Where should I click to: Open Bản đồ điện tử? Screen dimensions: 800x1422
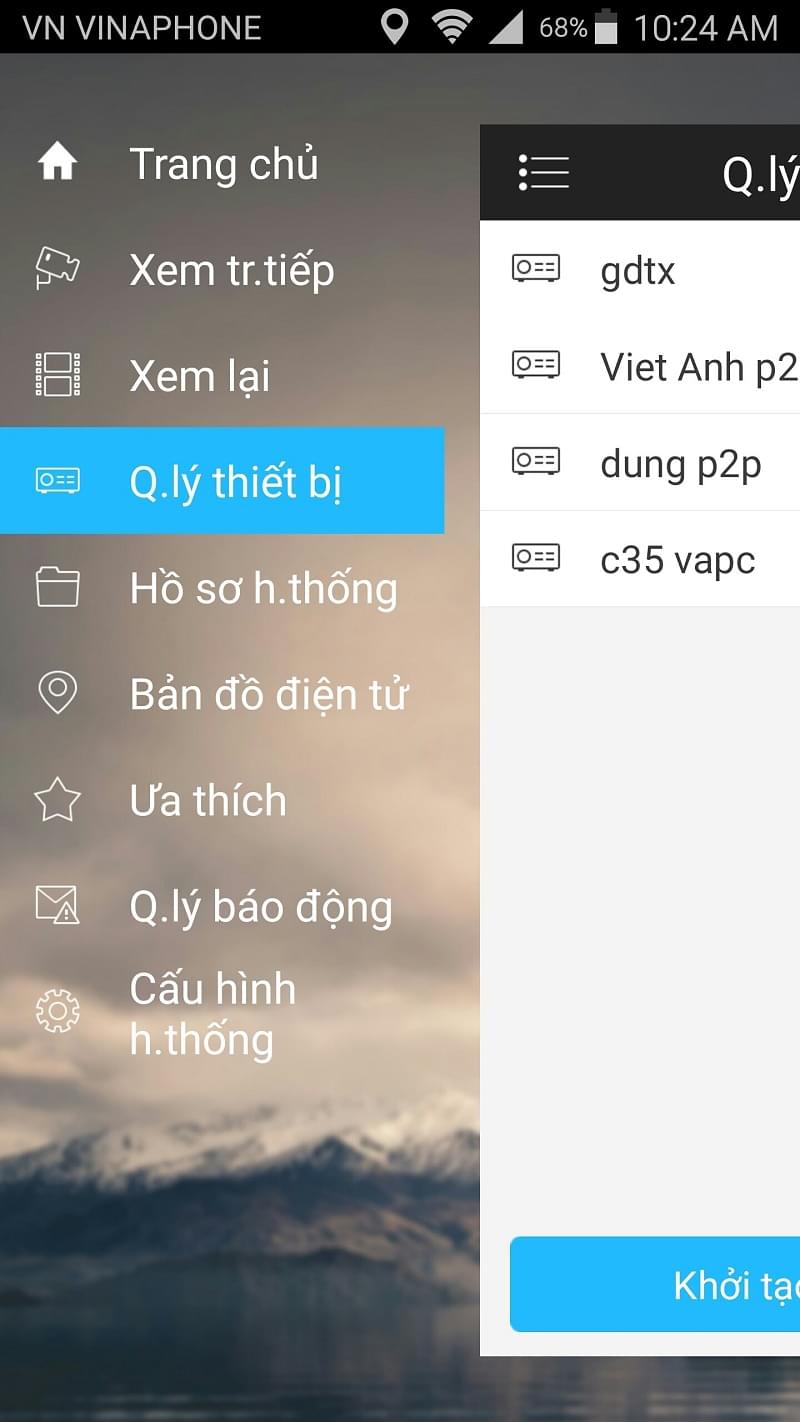pyautogui.click(x=268, y=694)
